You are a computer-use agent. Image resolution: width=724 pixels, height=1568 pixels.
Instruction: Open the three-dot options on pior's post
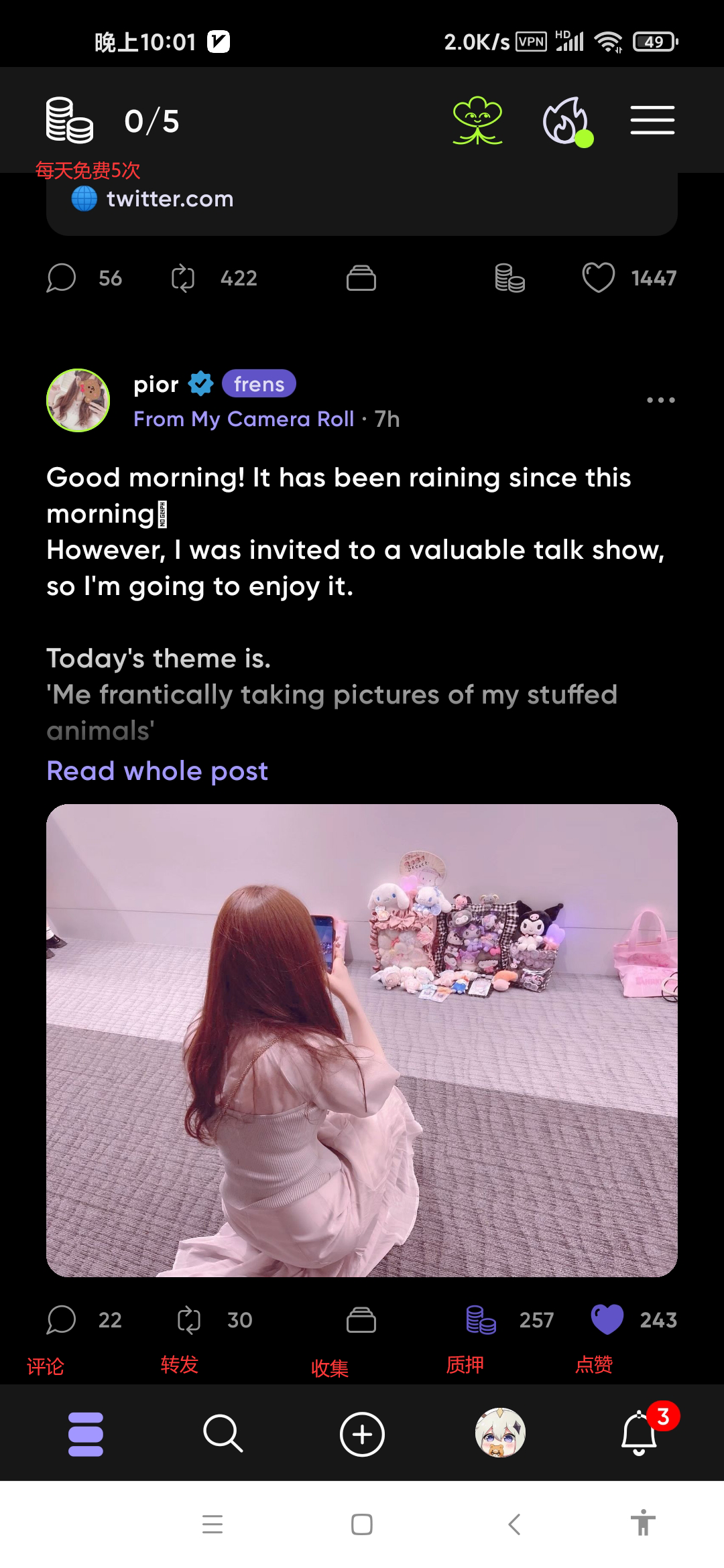point(660,400)
